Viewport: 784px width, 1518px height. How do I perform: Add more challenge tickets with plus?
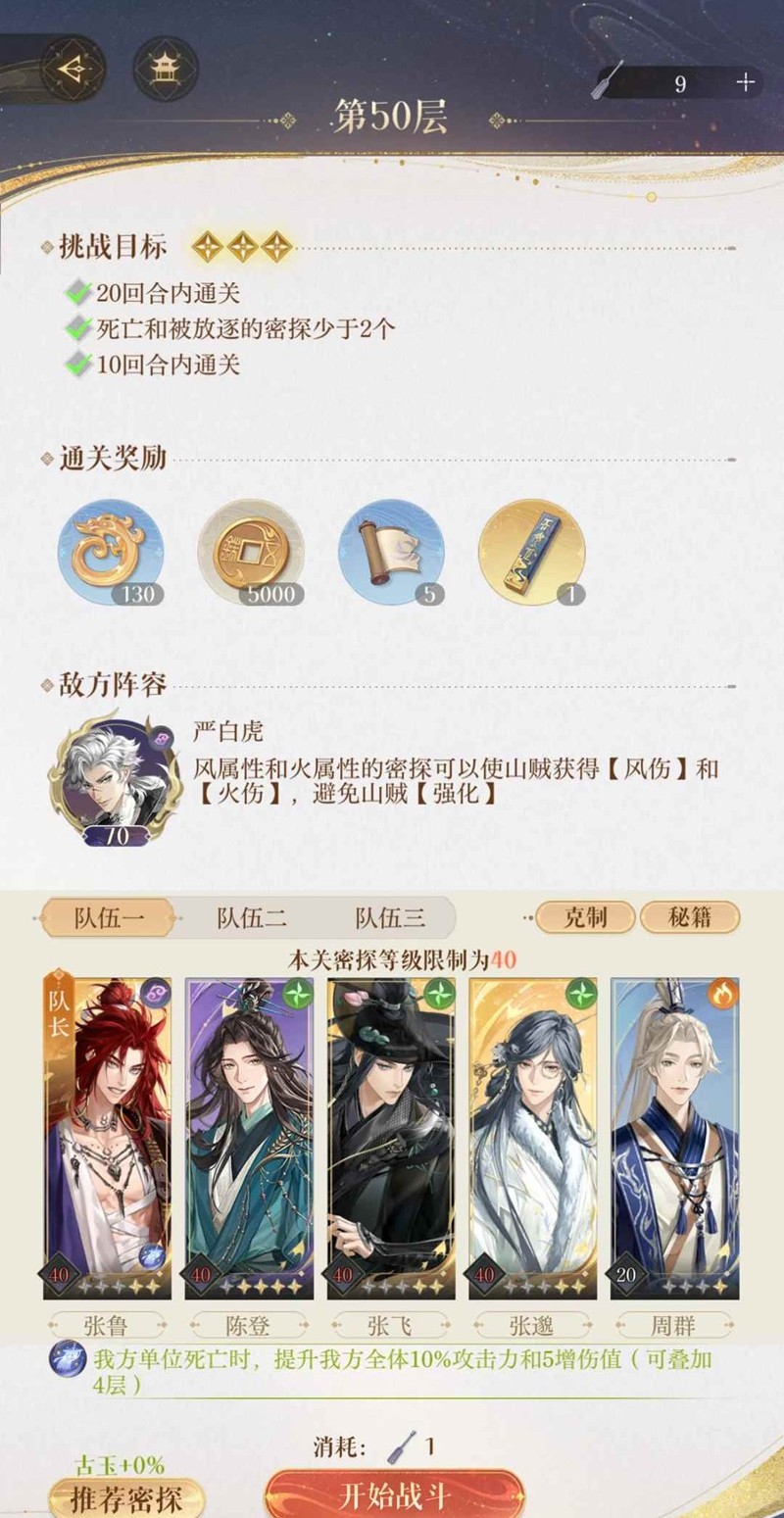745,82
